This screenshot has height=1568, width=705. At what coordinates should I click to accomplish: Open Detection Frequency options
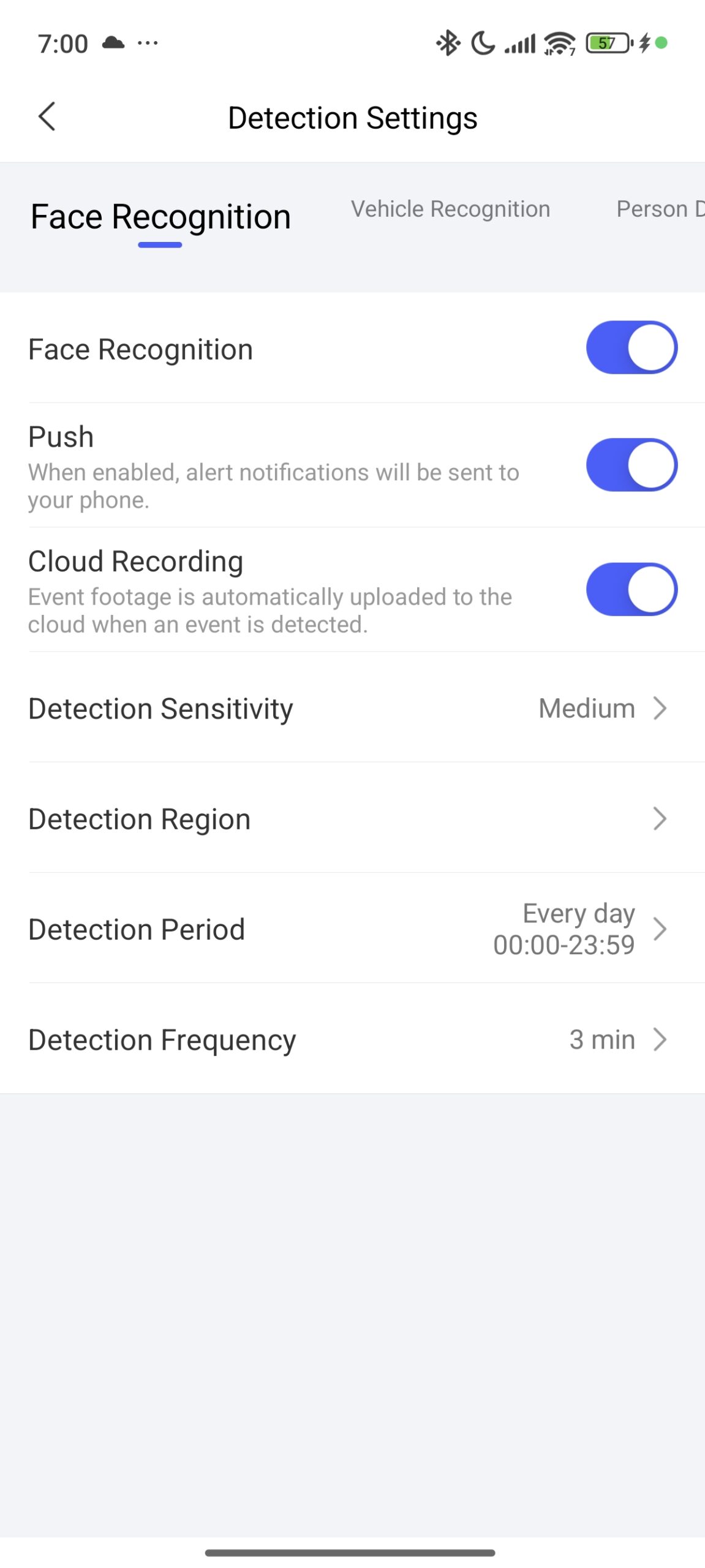point(352,1039)
